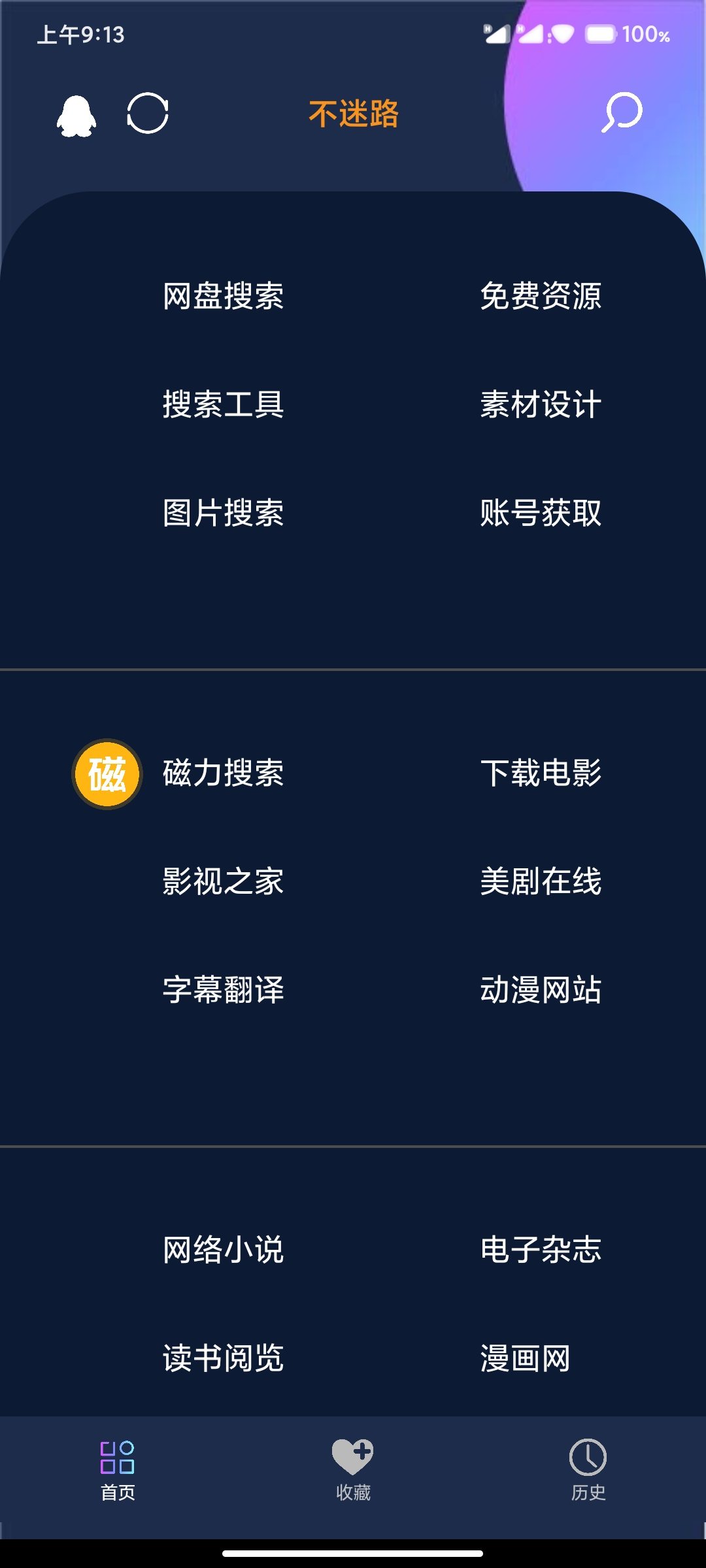This screenshot has height=1568, width=706.
Task: Go to 图片搜索
Action: 223,513
